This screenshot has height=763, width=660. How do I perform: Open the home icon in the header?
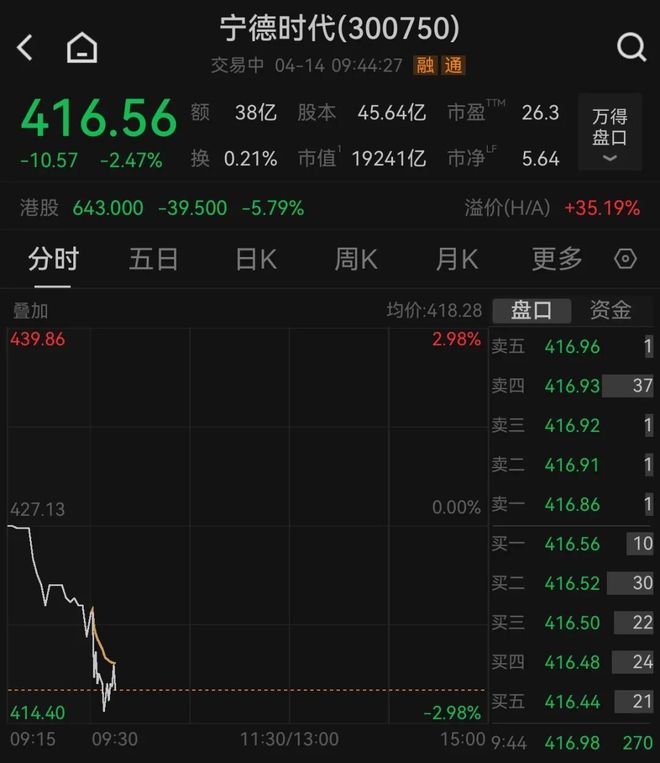click(x=82, y=47)
